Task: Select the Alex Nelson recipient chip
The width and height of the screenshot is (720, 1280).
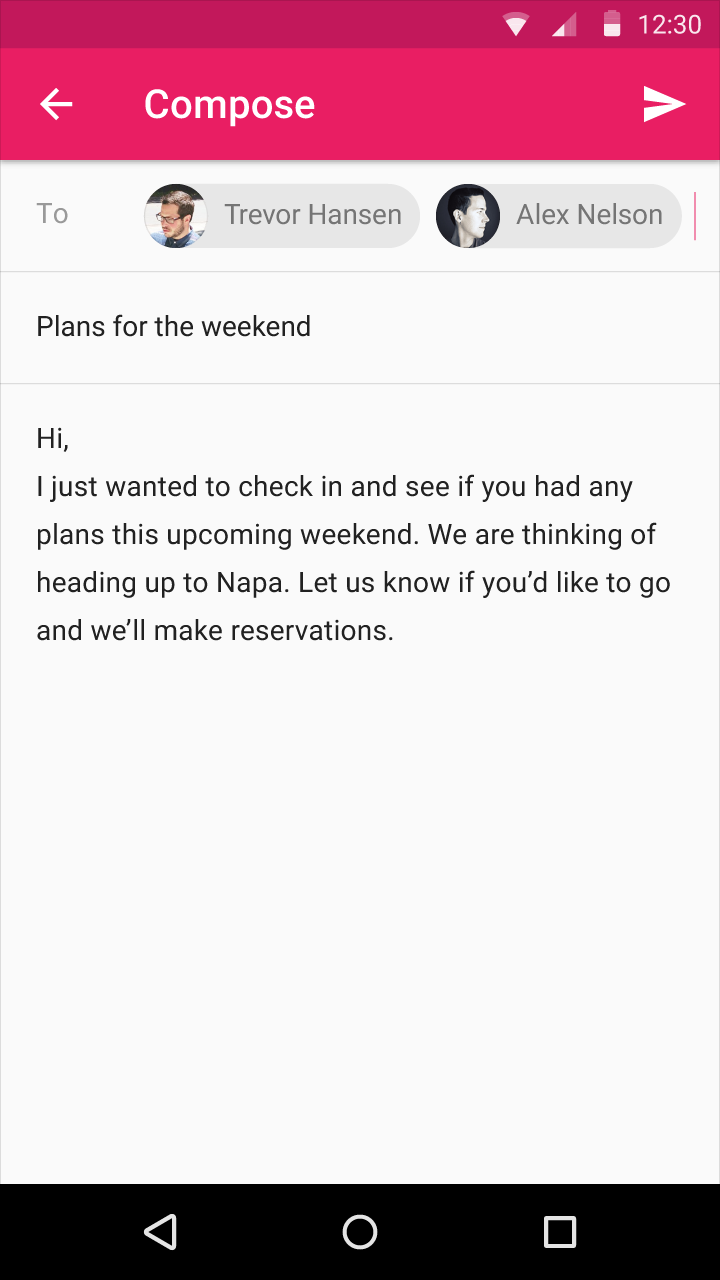Action: [560, 215]
